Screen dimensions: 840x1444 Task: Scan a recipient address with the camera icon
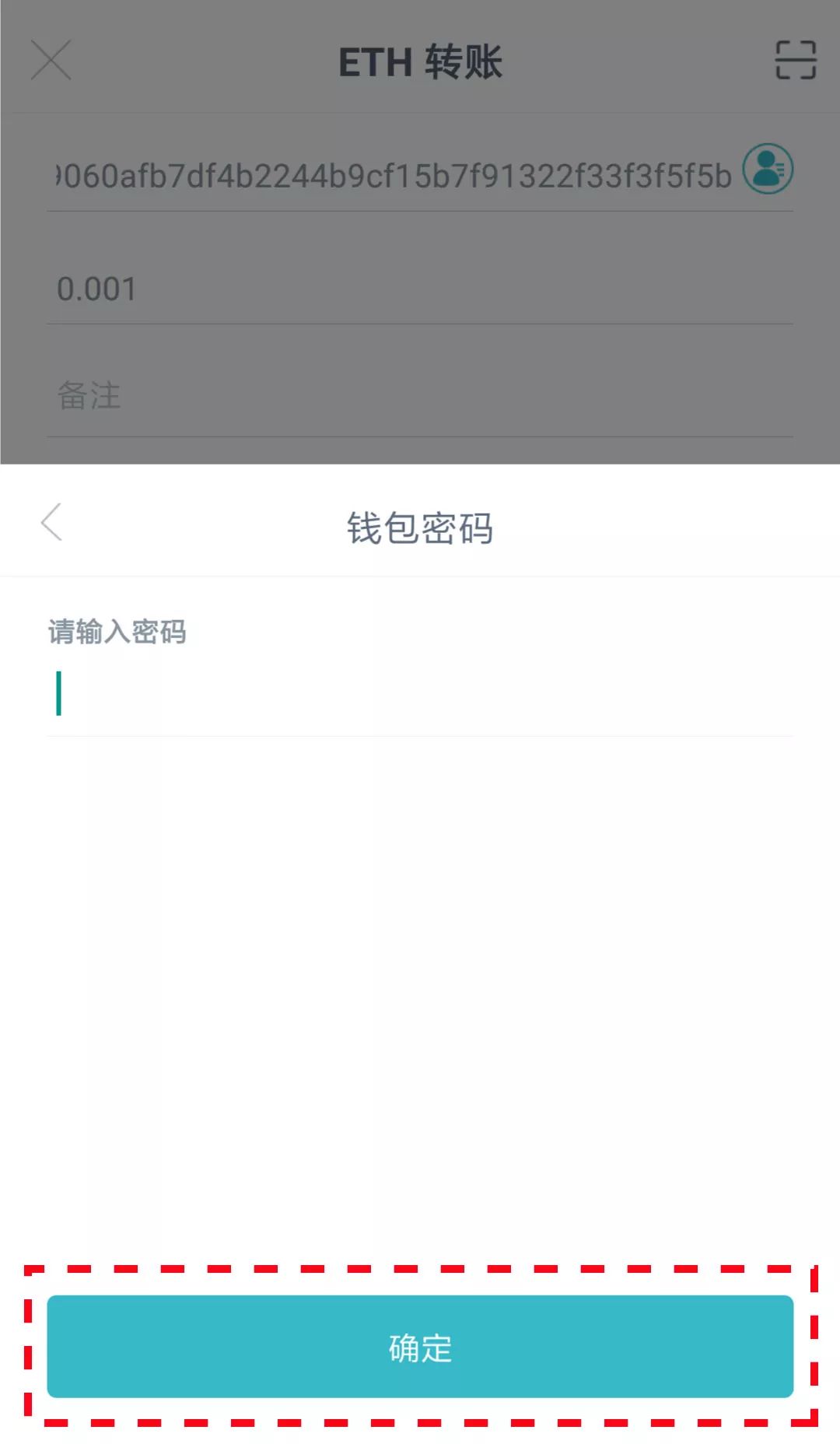point(793,59)
